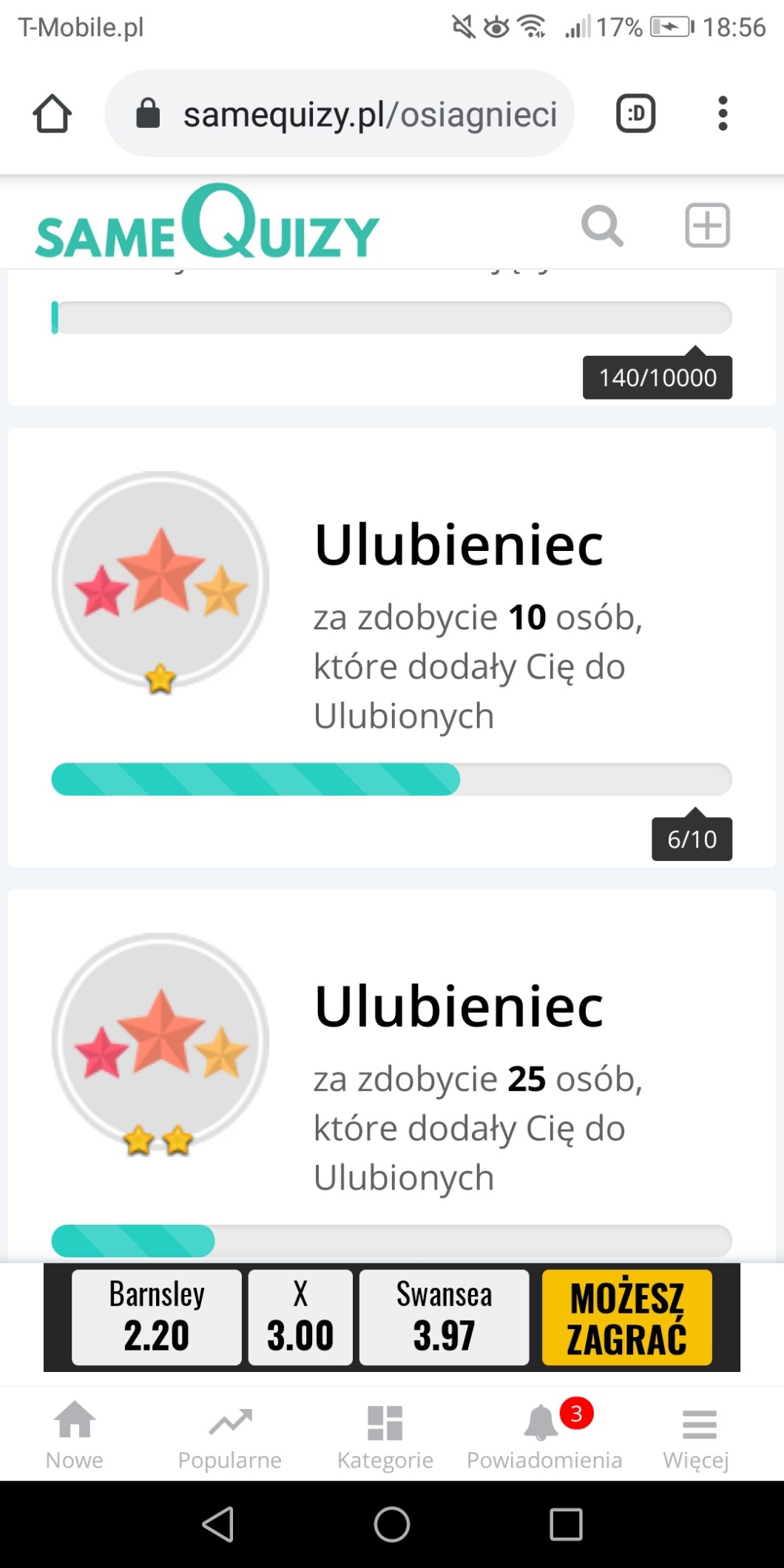Tap the plus icon to add a quiz
Viewport: 784px width, 1568px height.
pos(707,225)
